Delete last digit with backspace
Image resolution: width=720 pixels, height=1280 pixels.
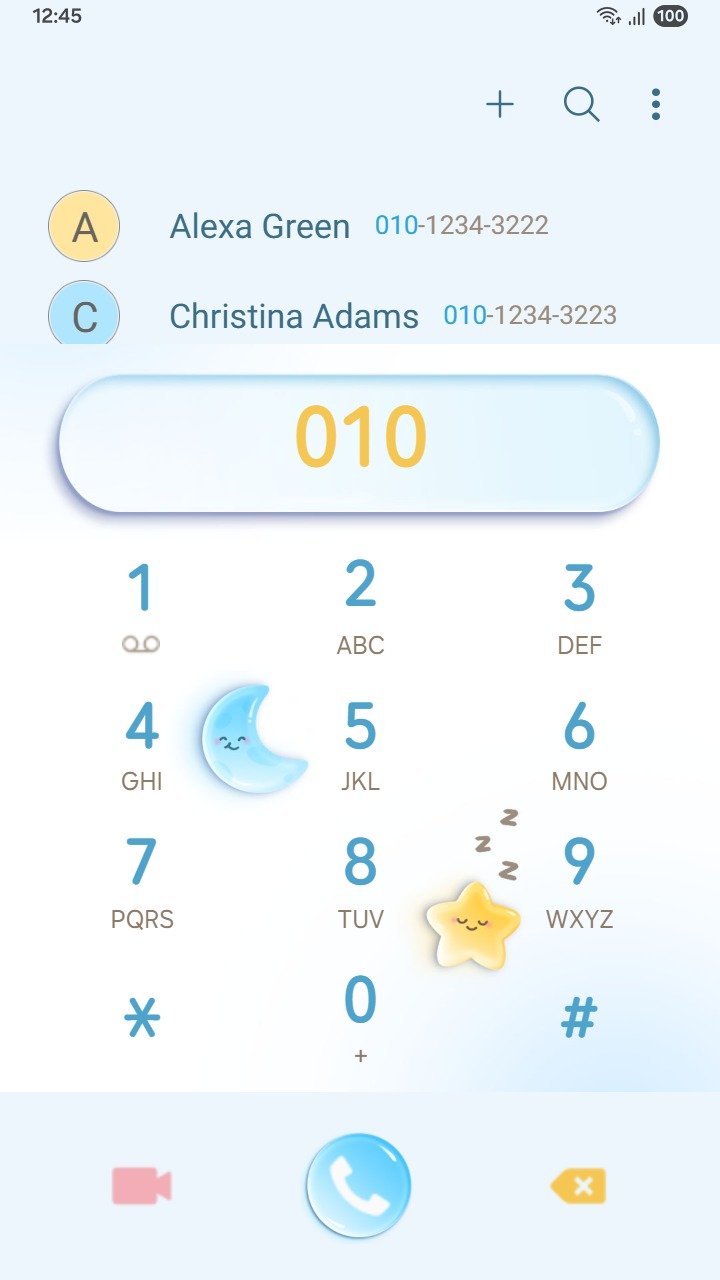(x=578, y=1186)
